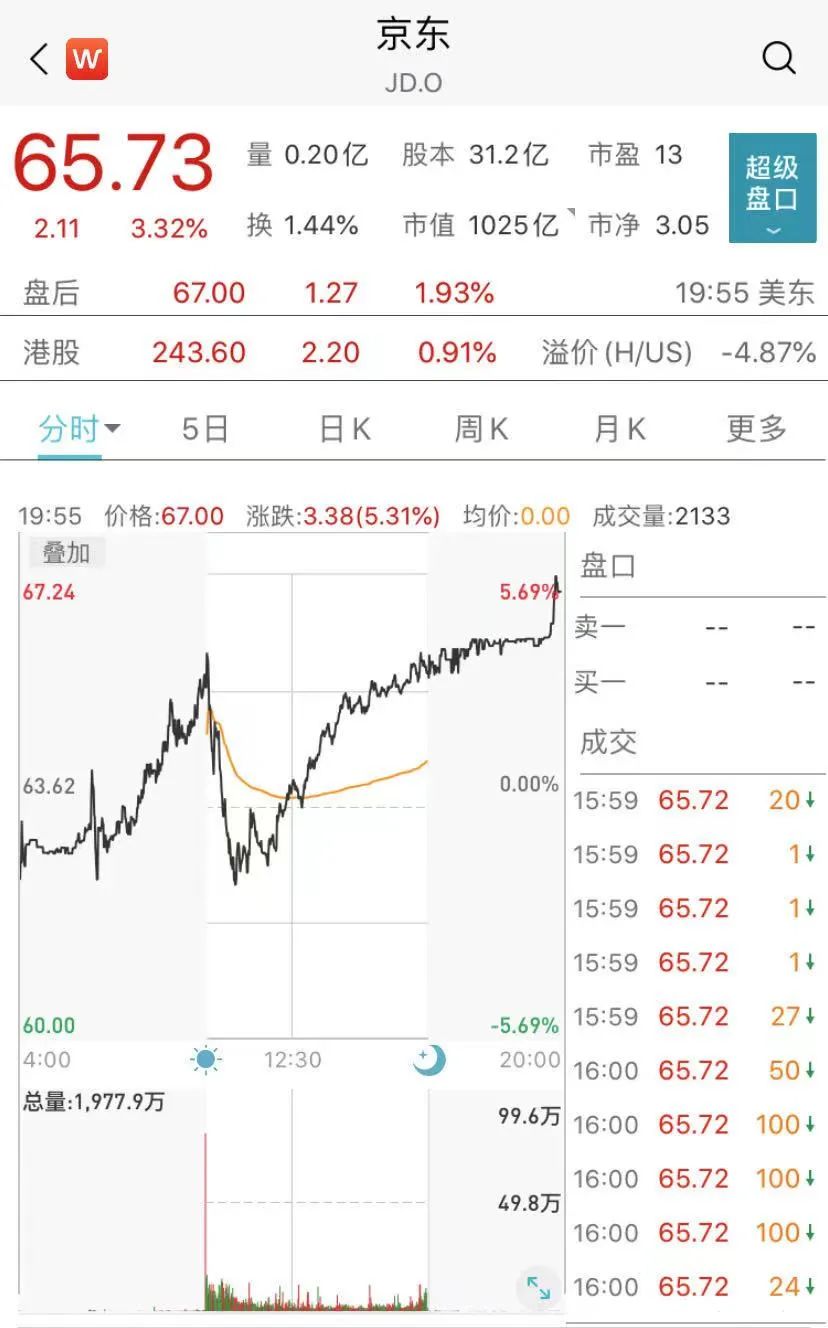Switch to day theme with the sun icon

point(204,1059)
